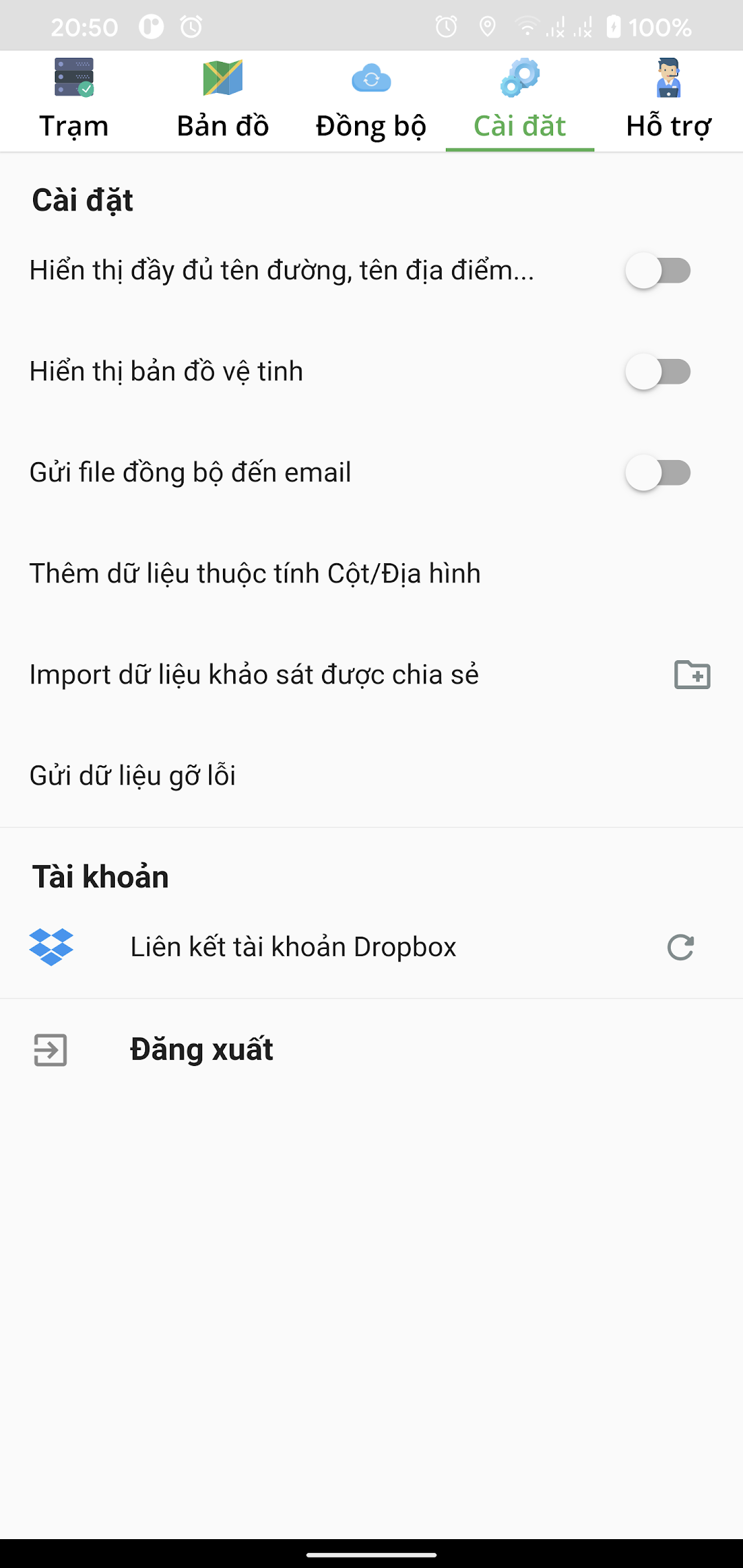Image resolution: width=743 pixels, height=1568 pixels.
Task: Tap the Dropbox refresh icon
Action: [x=680, y=948]
